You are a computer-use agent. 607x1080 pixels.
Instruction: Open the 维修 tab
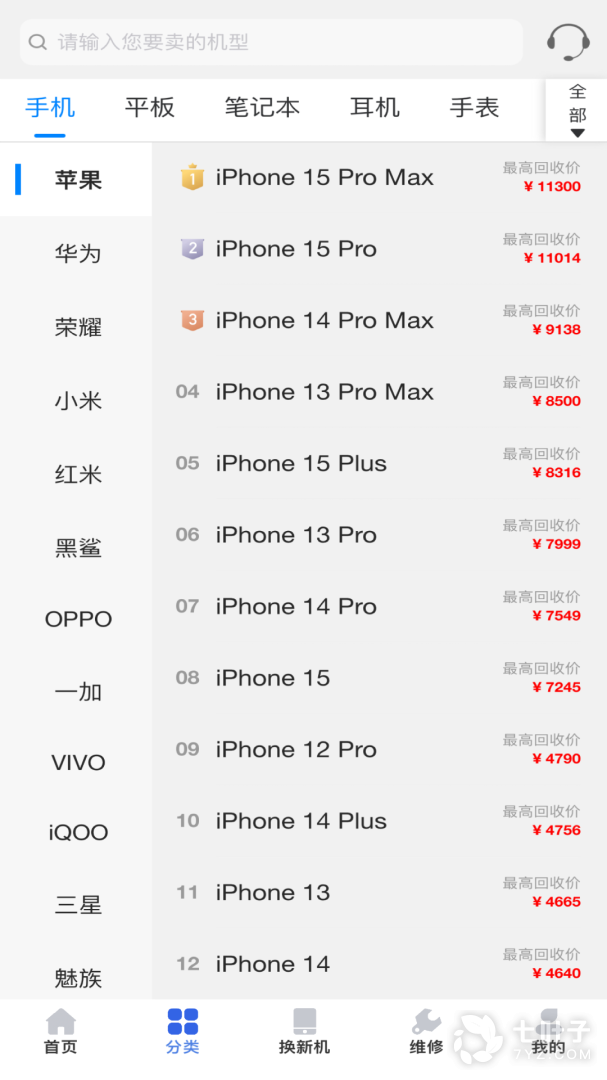(x=426, y=1032)
